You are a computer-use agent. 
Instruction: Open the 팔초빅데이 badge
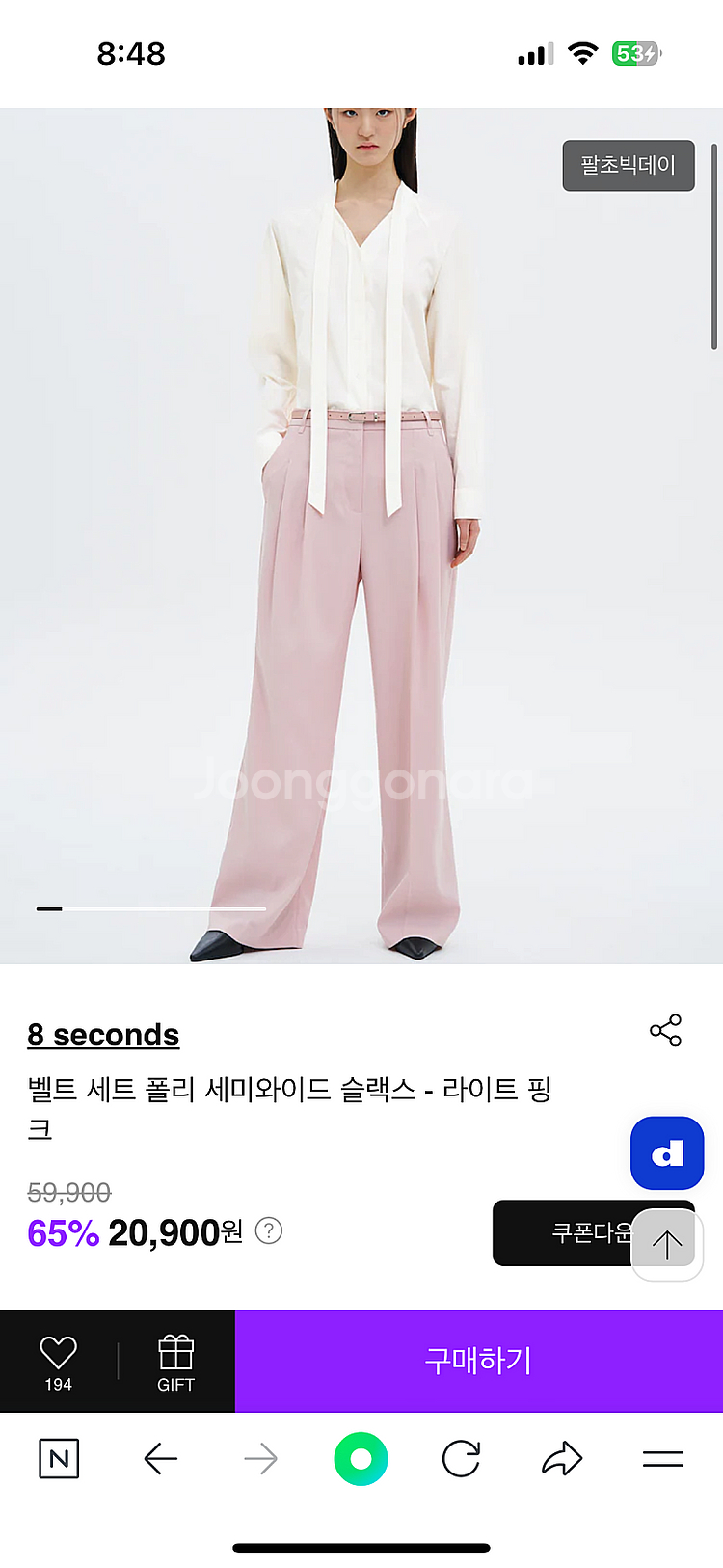pos(629,165)
